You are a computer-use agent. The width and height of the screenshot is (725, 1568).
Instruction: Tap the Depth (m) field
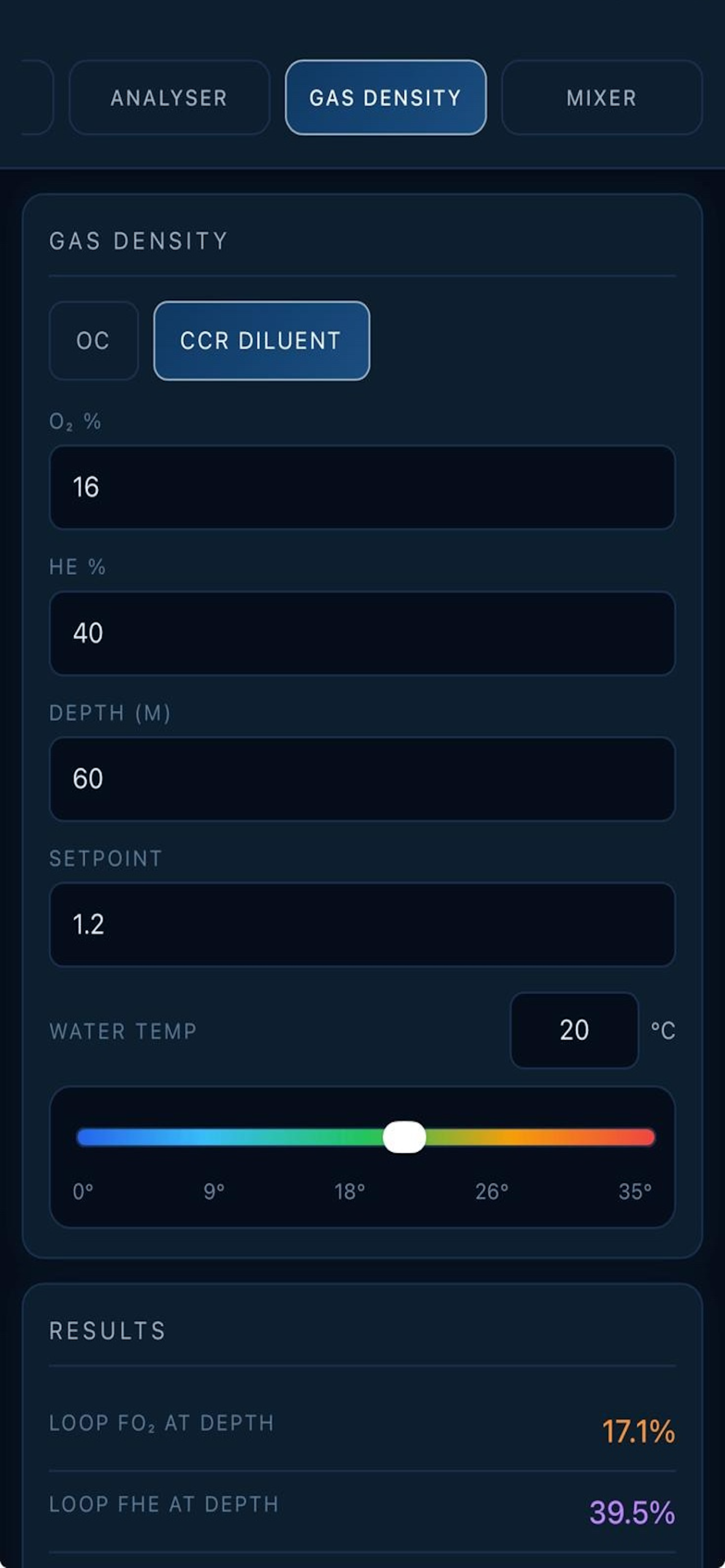click(x=362, y=778)
